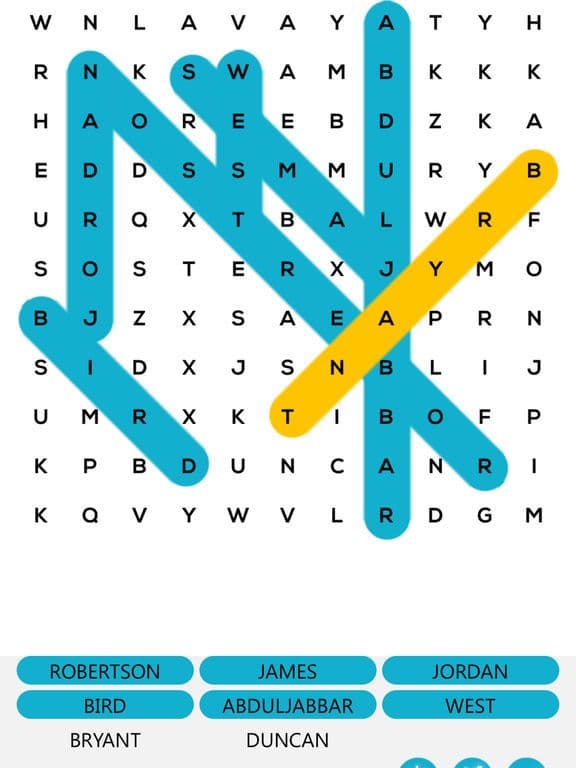Select the unfound word DUNCAN in the list
576x768 pixels.
point(288,740)
